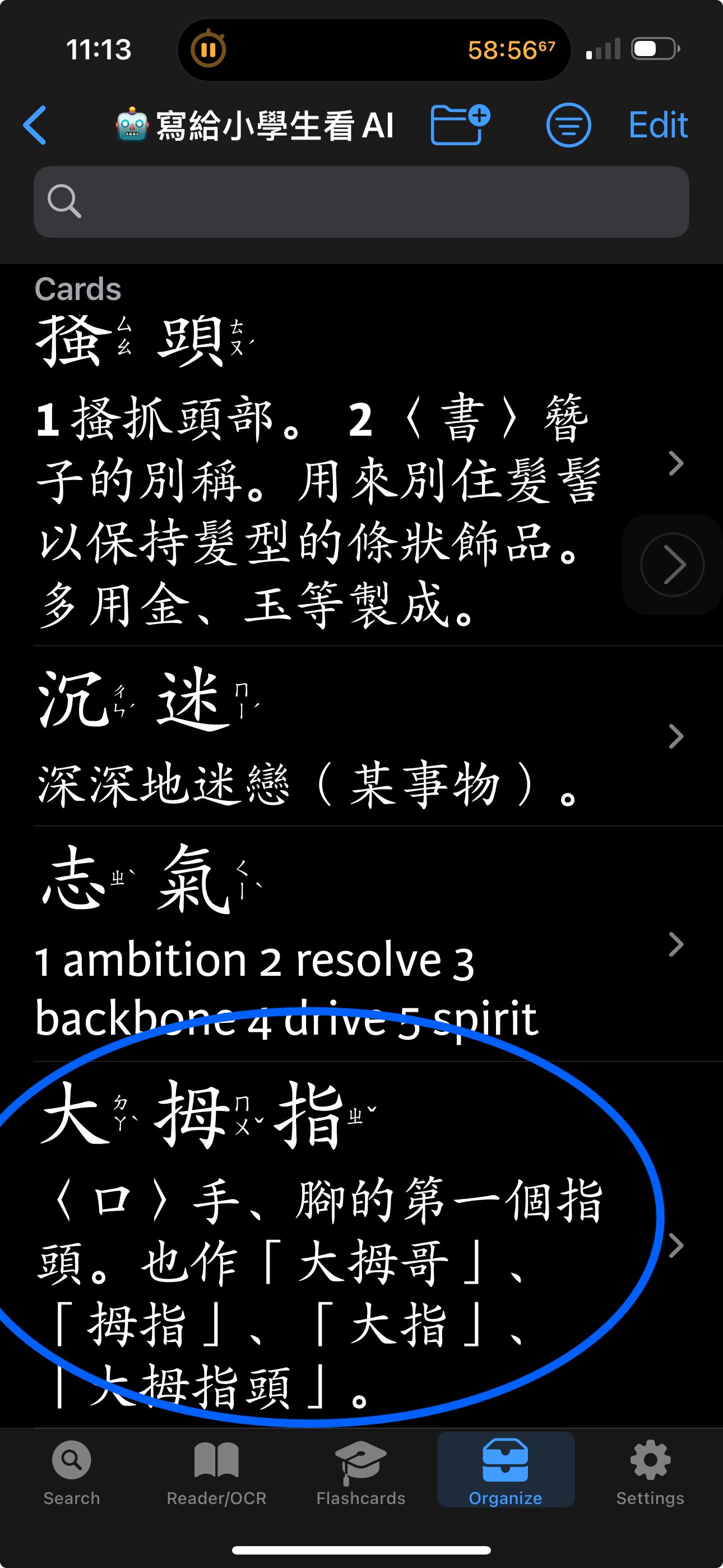Open the sort and filter options
This screenshot has width=723, height=1568.
[568, 126]
